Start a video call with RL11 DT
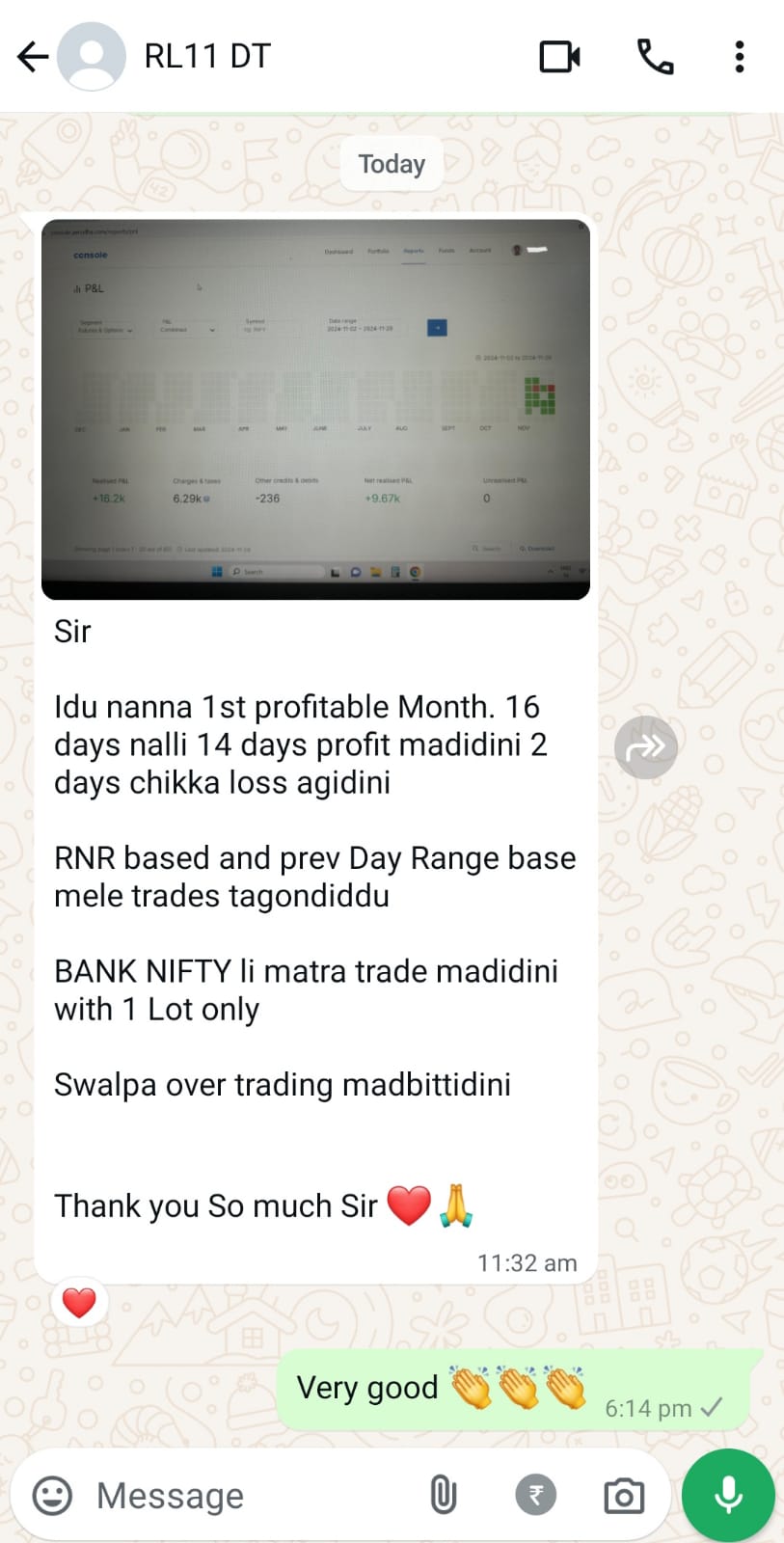Image resolution: width=784 pixels, height=1543 pixels. pyautogui.click(x=559, y=57)
